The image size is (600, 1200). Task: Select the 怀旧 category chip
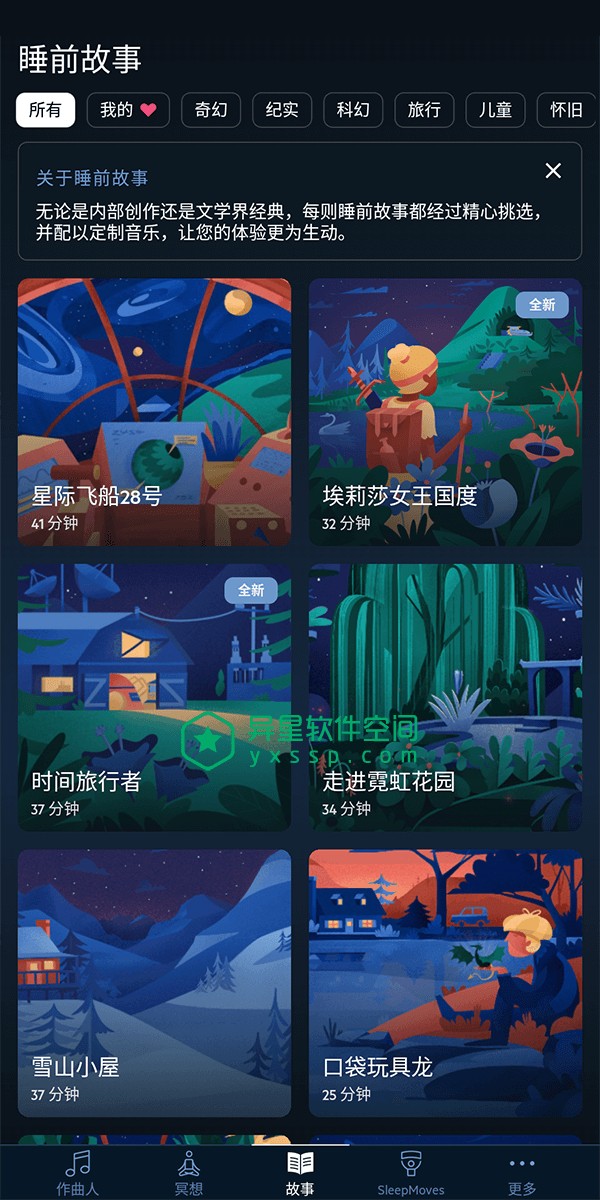click(x=565, y=110)
